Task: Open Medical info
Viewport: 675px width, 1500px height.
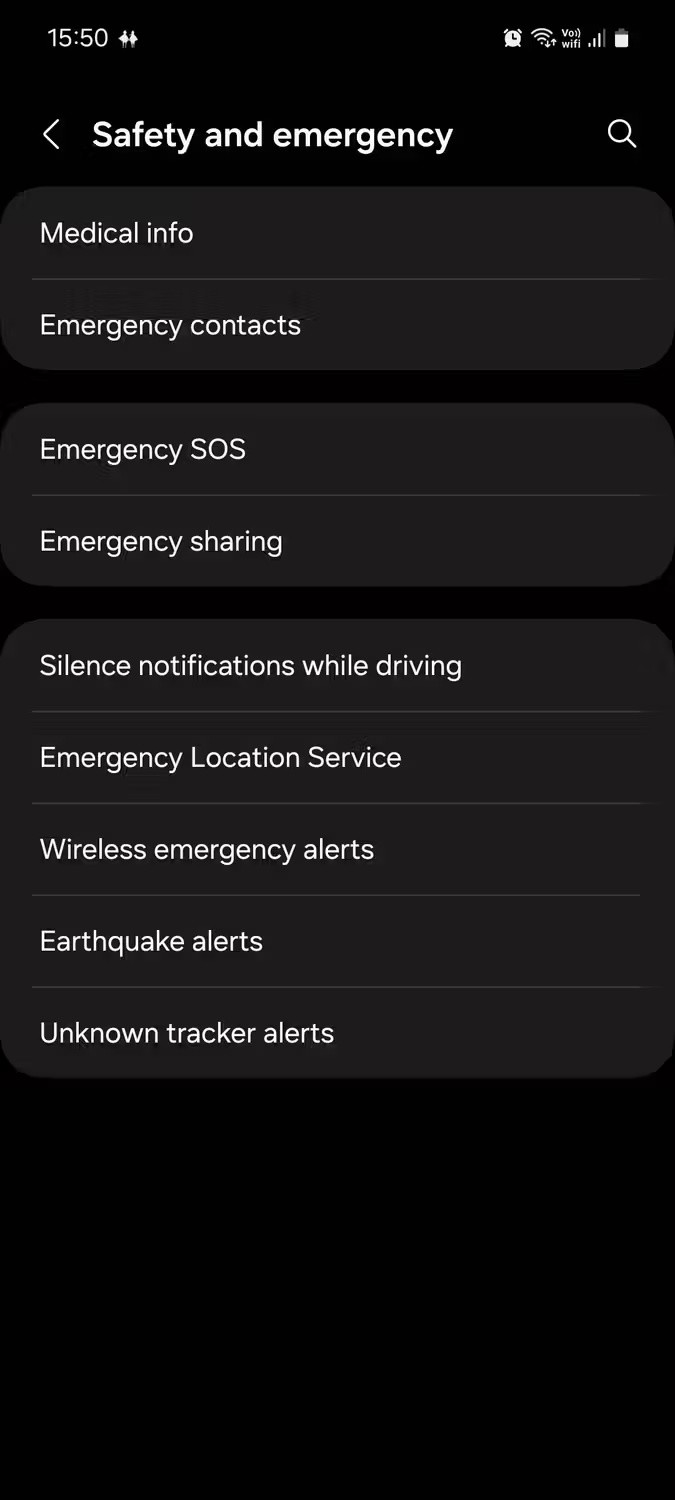Action: pos(336,233)
